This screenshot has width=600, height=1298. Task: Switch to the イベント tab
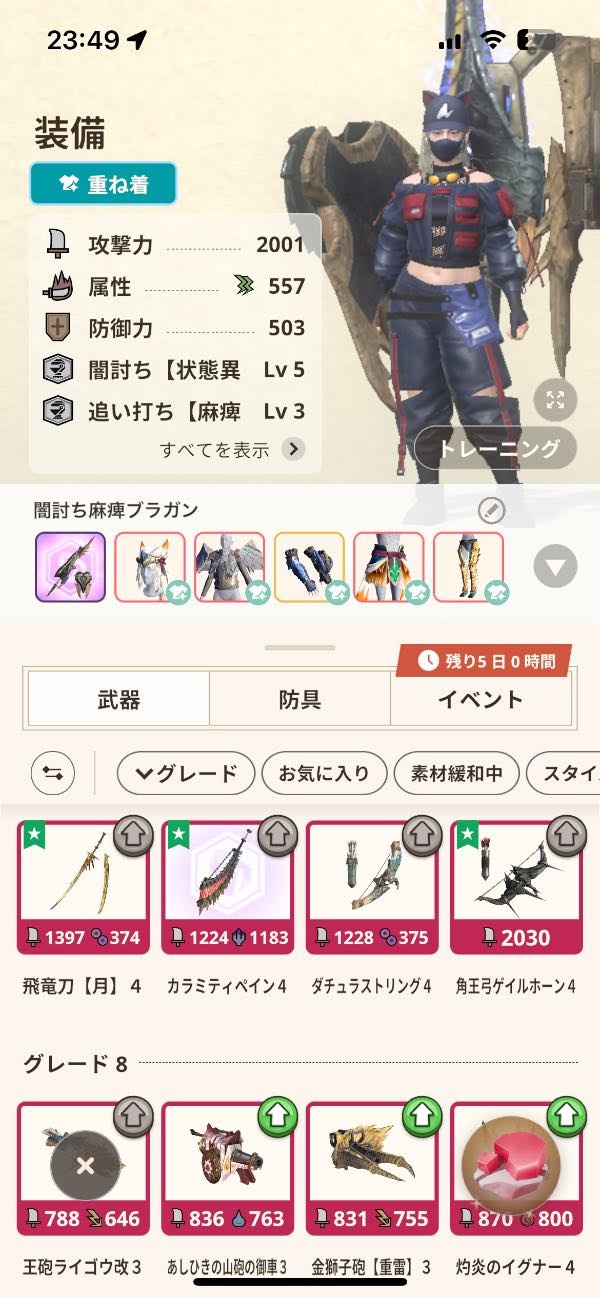480,699
